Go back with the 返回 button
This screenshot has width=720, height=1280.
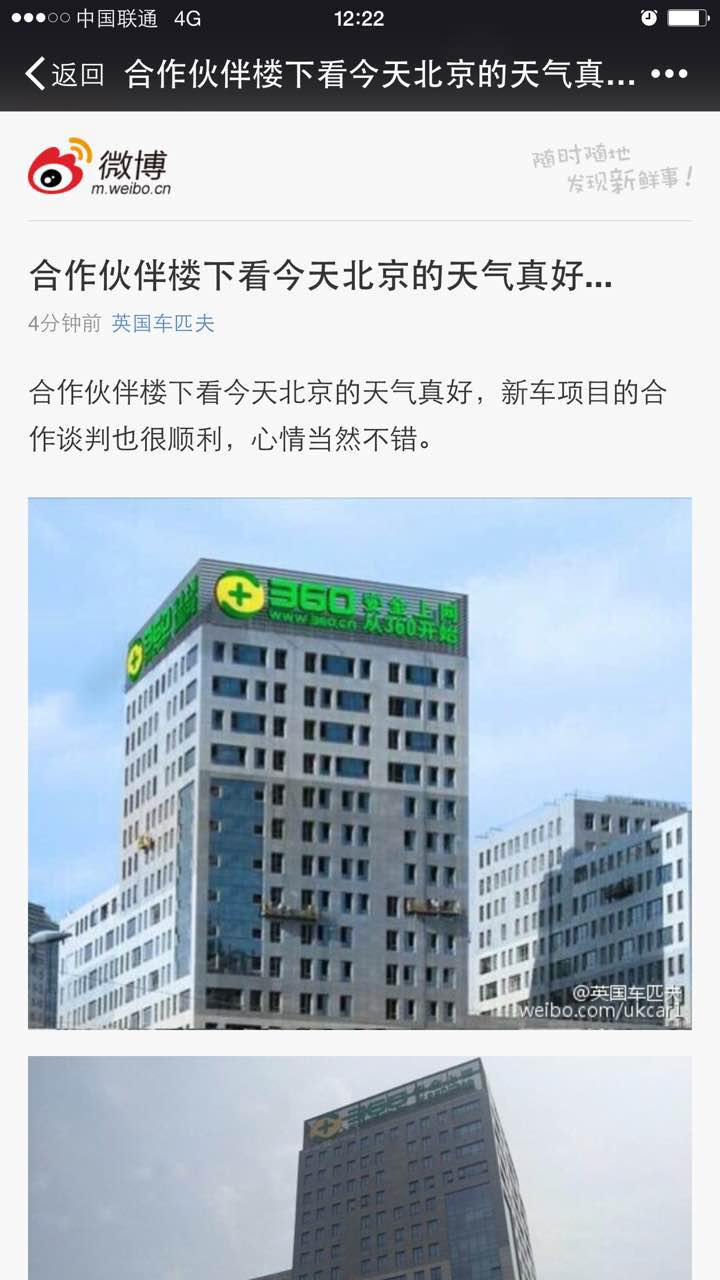click(x=65, y=74)
